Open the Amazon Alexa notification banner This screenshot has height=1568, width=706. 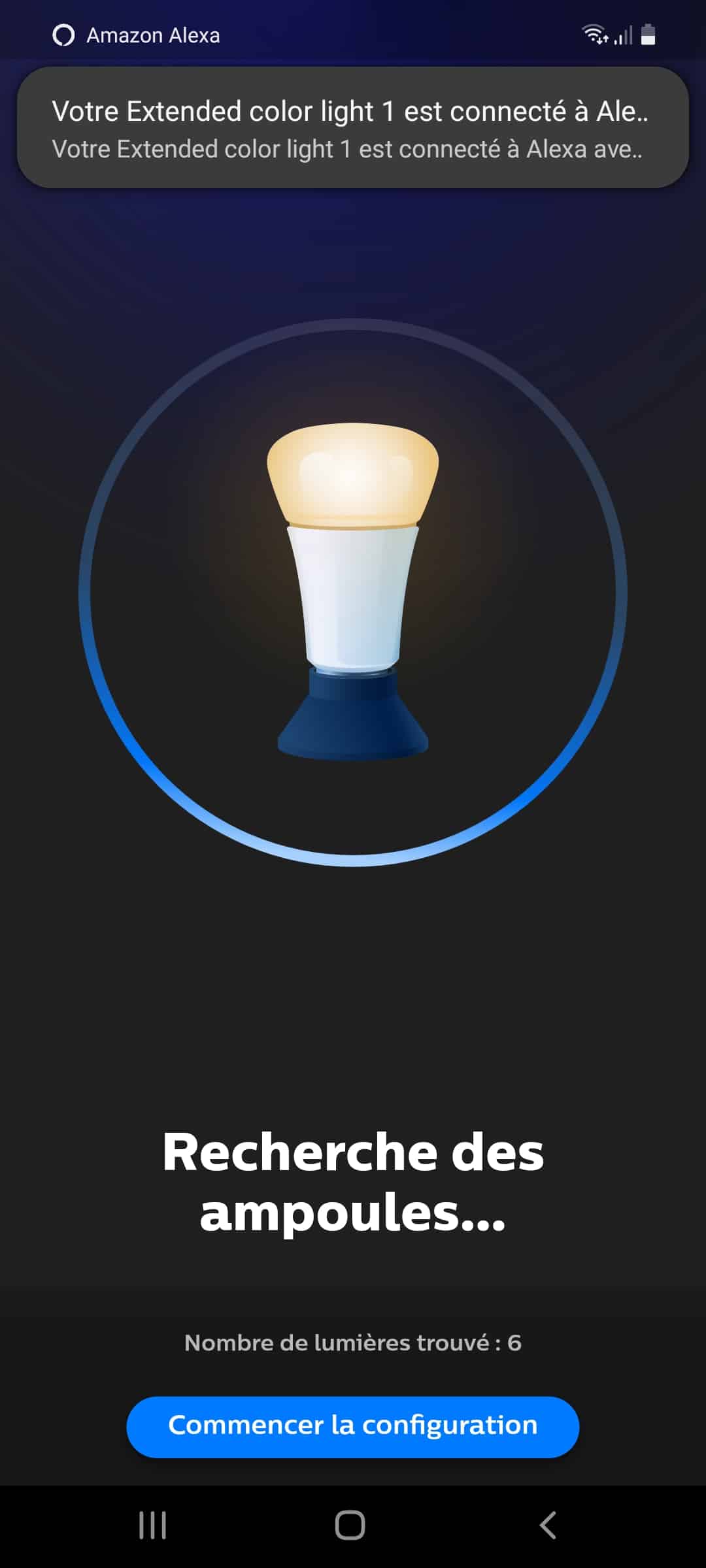[x=352, y=127]
